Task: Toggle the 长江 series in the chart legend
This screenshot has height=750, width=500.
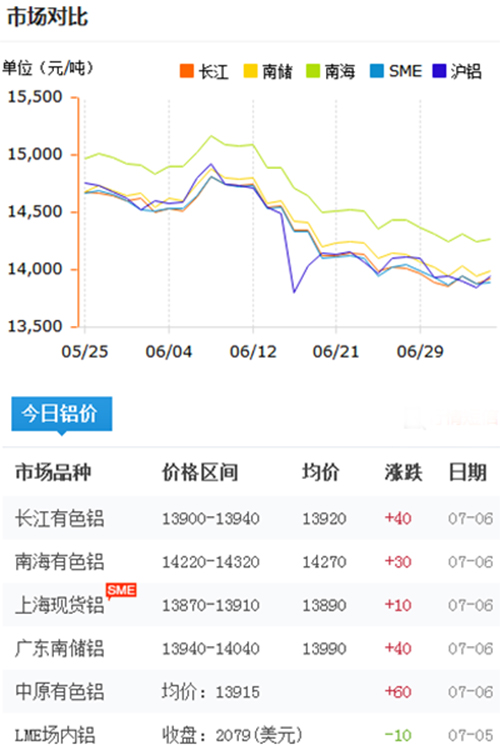Action: click(x=204, y=71)
